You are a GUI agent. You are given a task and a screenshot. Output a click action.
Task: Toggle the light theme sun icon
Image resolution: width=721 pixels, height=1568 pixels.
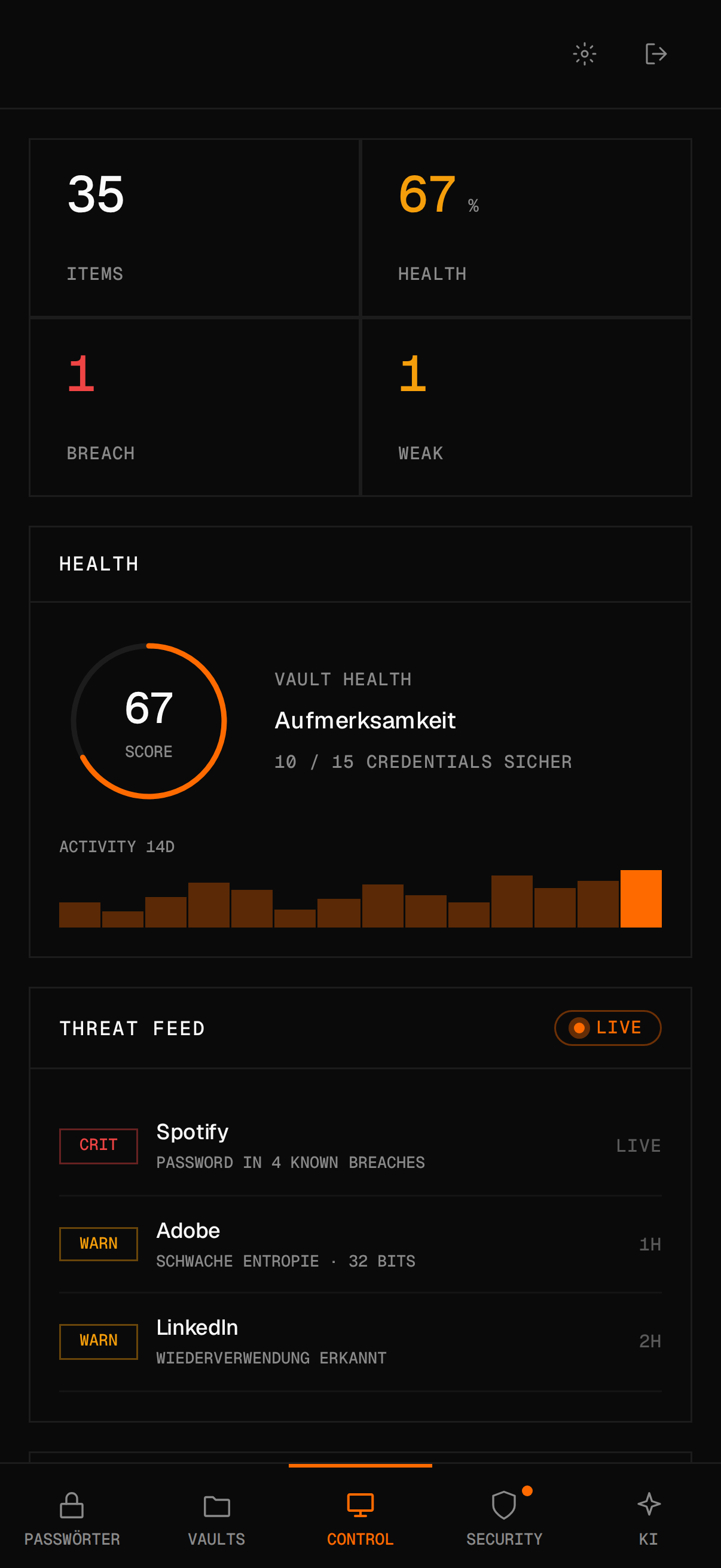pyautogui.click(x=584, y=54)
